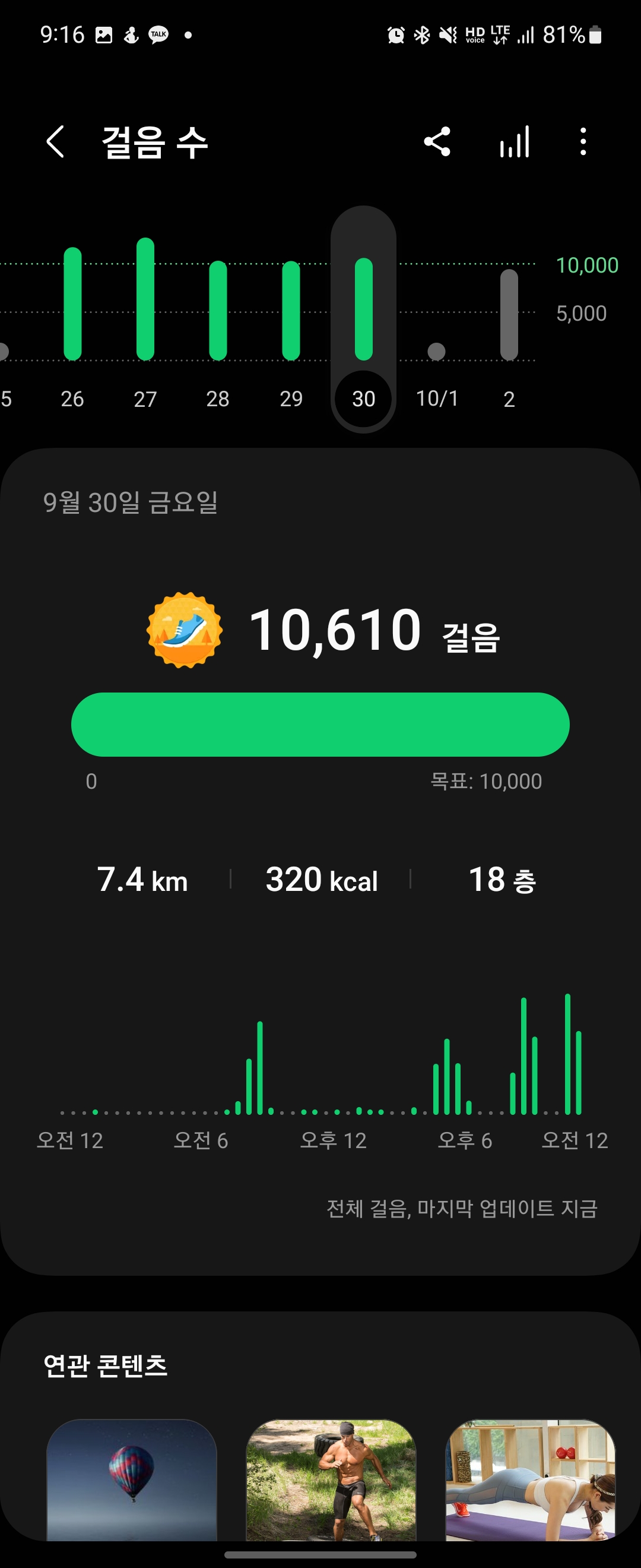This screenshot has height=1568, width=641.
Task: Tap the highlighted 30 date selector
Action: (x=363, y=399)
